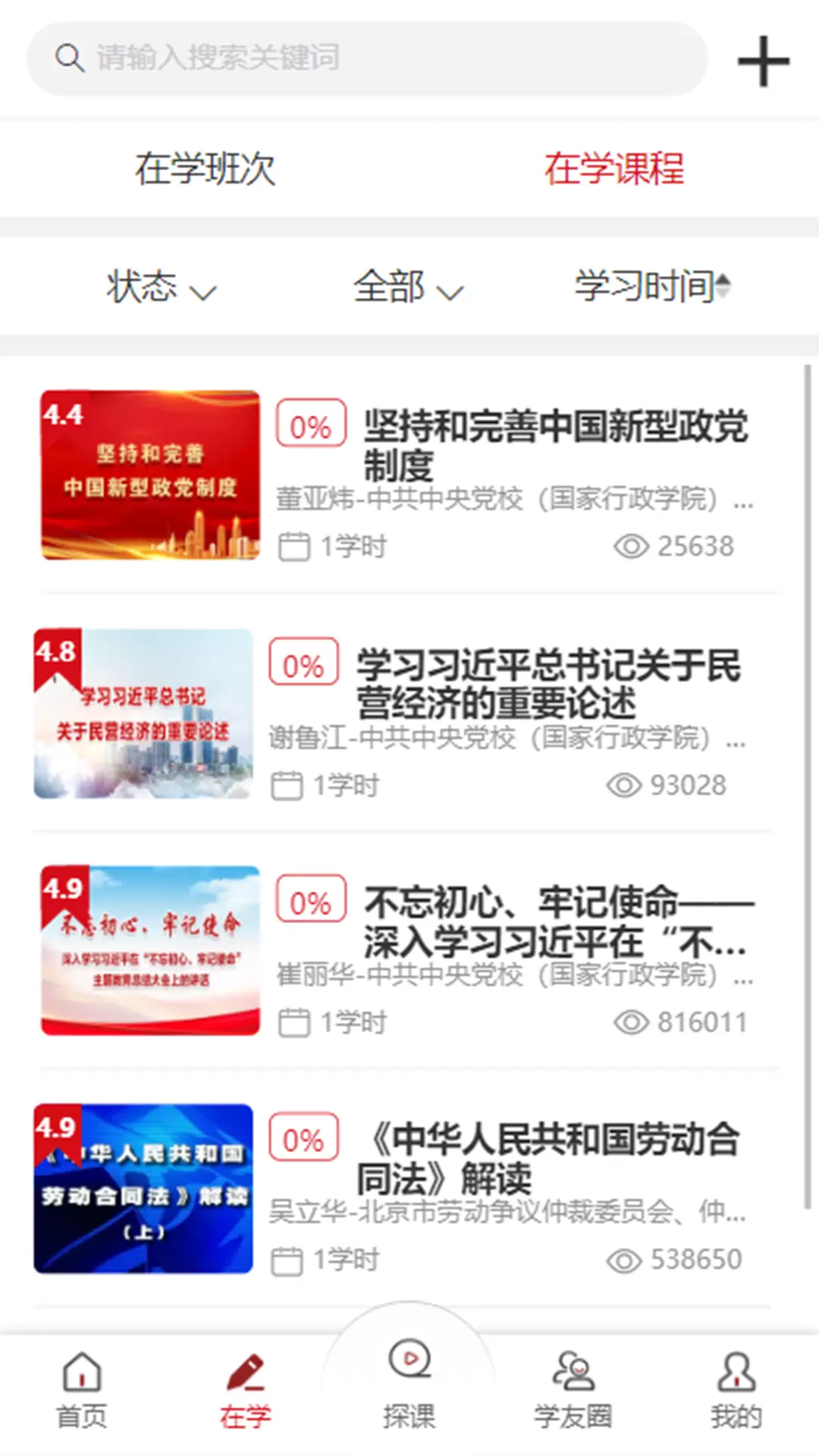Sort courses by 学习时间

click(x=652, y=286)
